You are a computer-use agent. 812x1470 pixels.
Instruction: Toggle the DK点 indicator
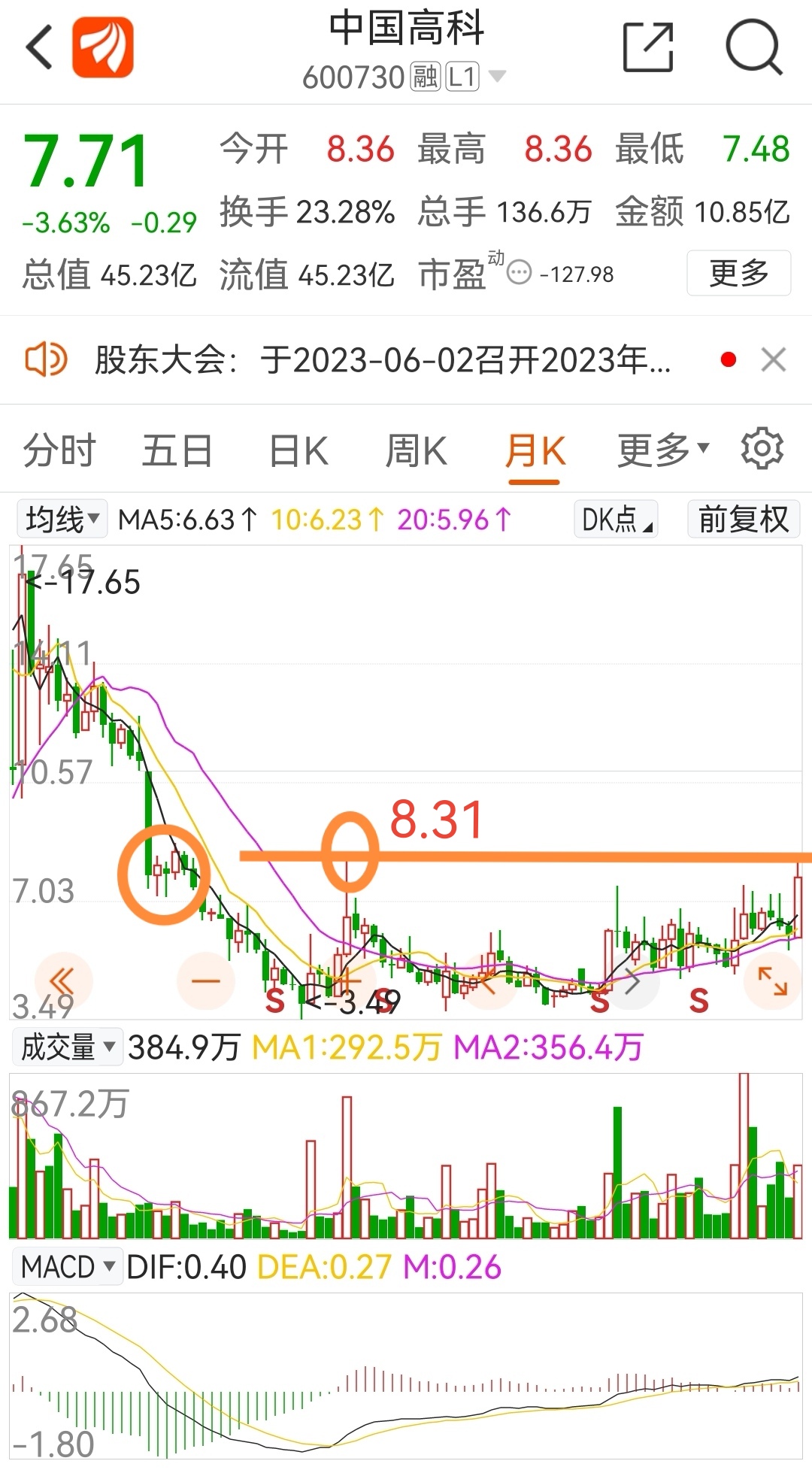[x=616, y=519]
